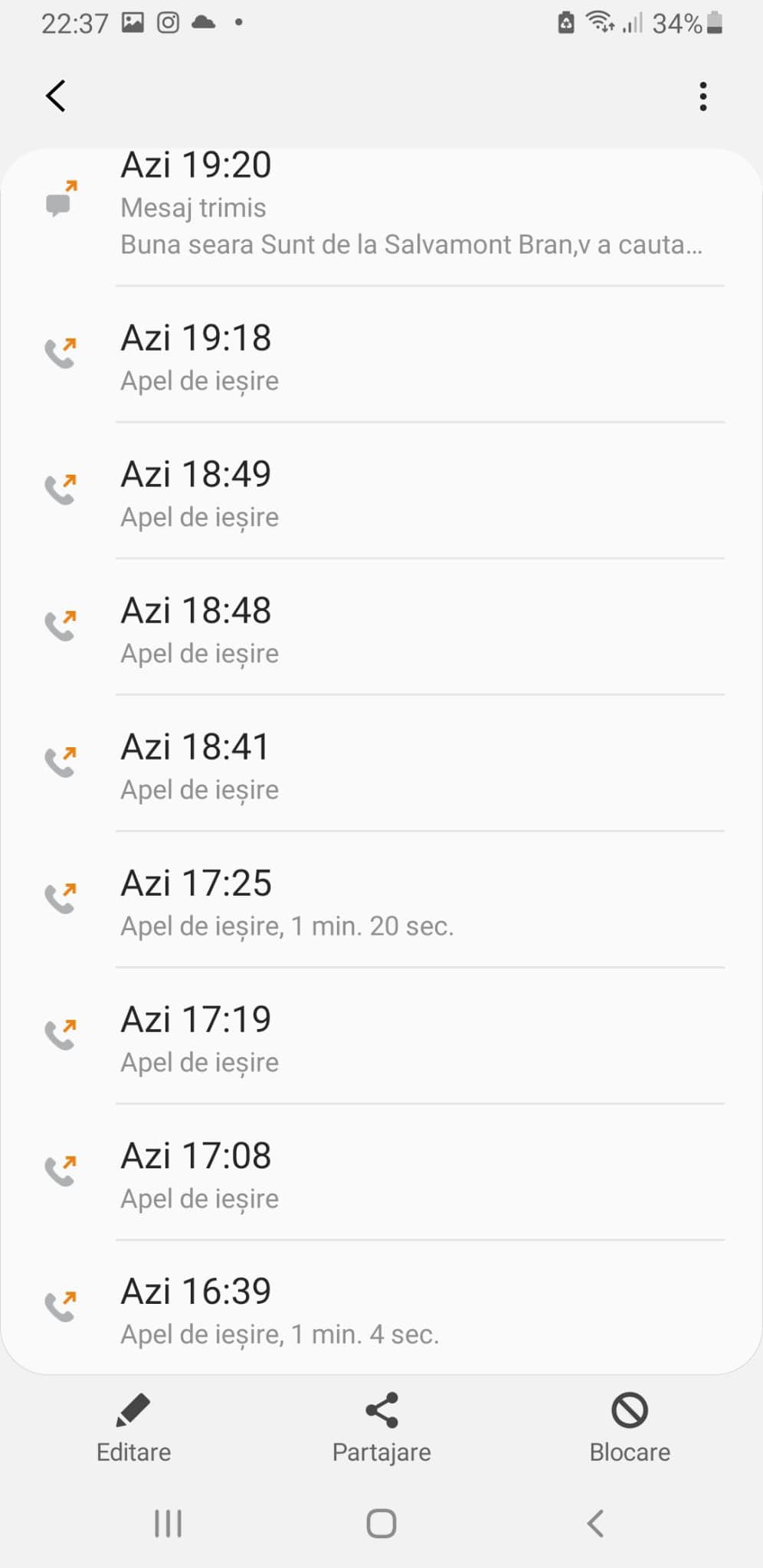Go back using the top-left arrow
This screenshot has height=1568, width=763.
coord(56,96)
